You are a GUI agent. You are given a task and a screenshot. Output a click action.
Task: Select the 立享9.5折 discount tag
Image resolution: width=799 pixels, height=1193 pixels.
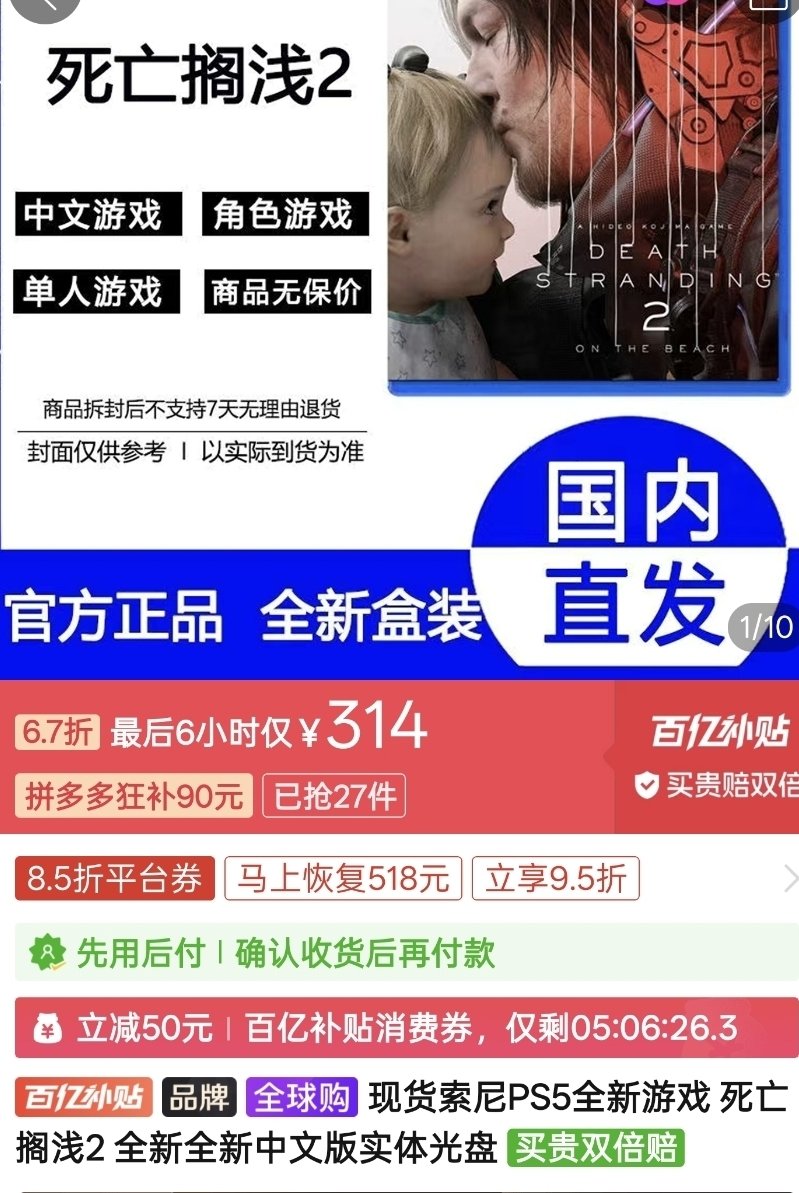555,878
